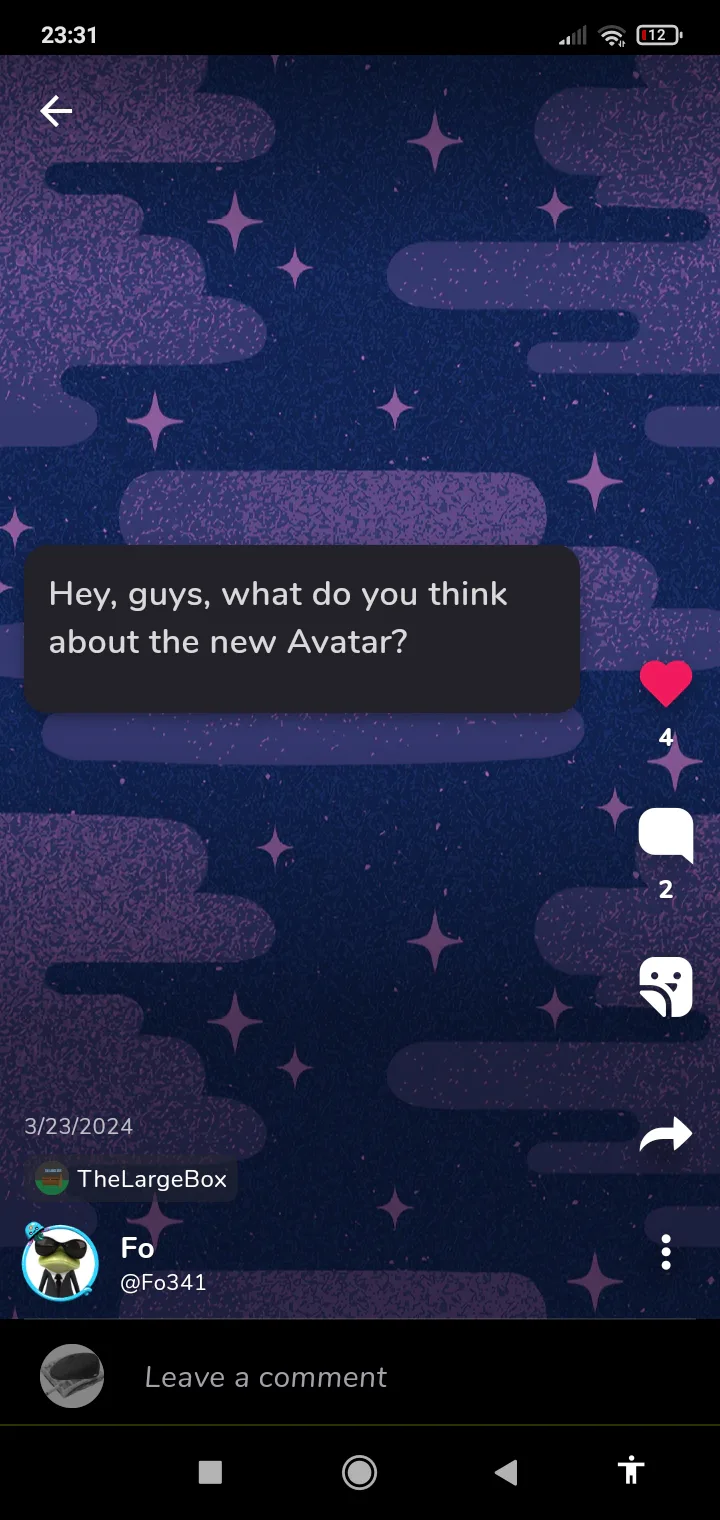The height and width of the screenshot is (1520, 720).
Task: Open the comments bubble icon
Action: (666, 835)
